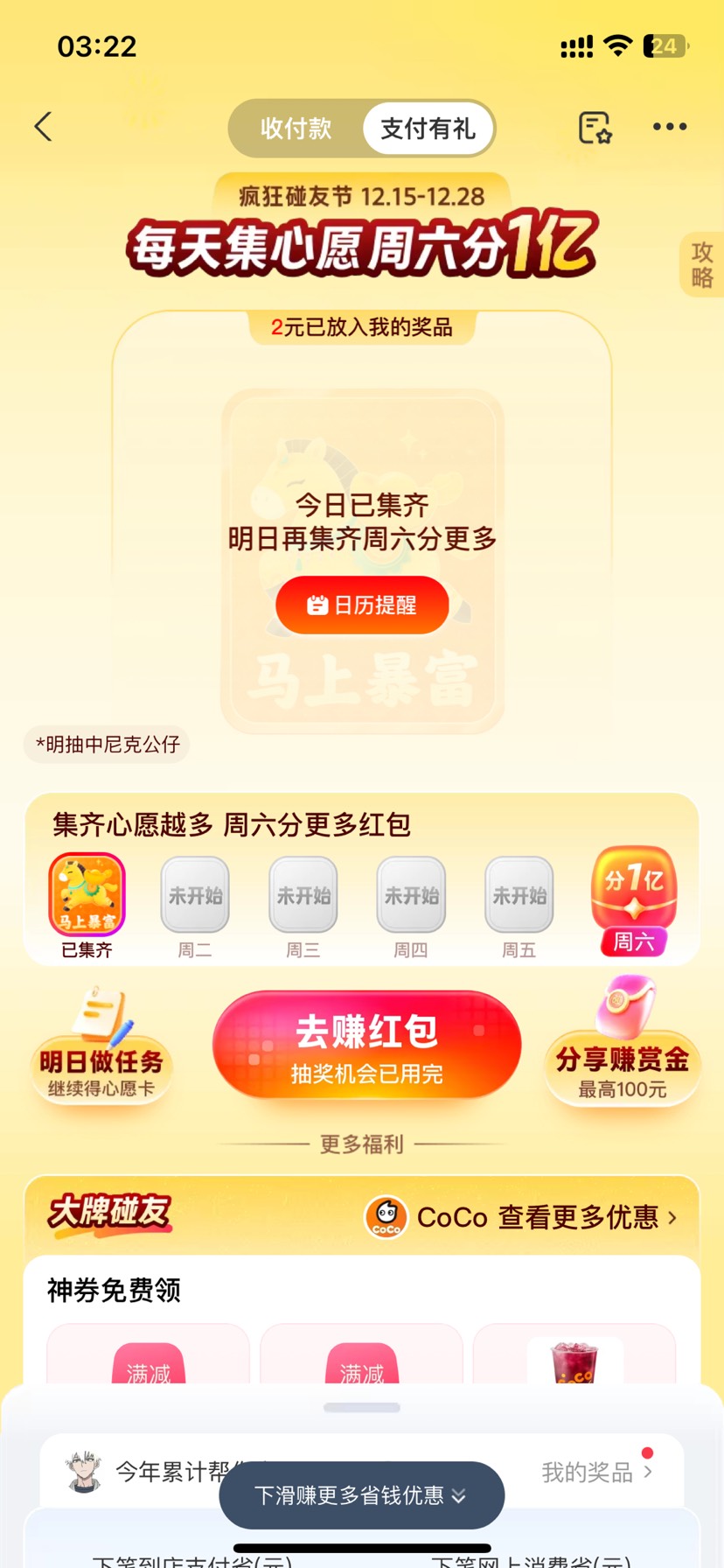Open 我的奖品 with chevron
Screen dimensions: 724x1568
pyautogui.click(x=599, y=1472)
